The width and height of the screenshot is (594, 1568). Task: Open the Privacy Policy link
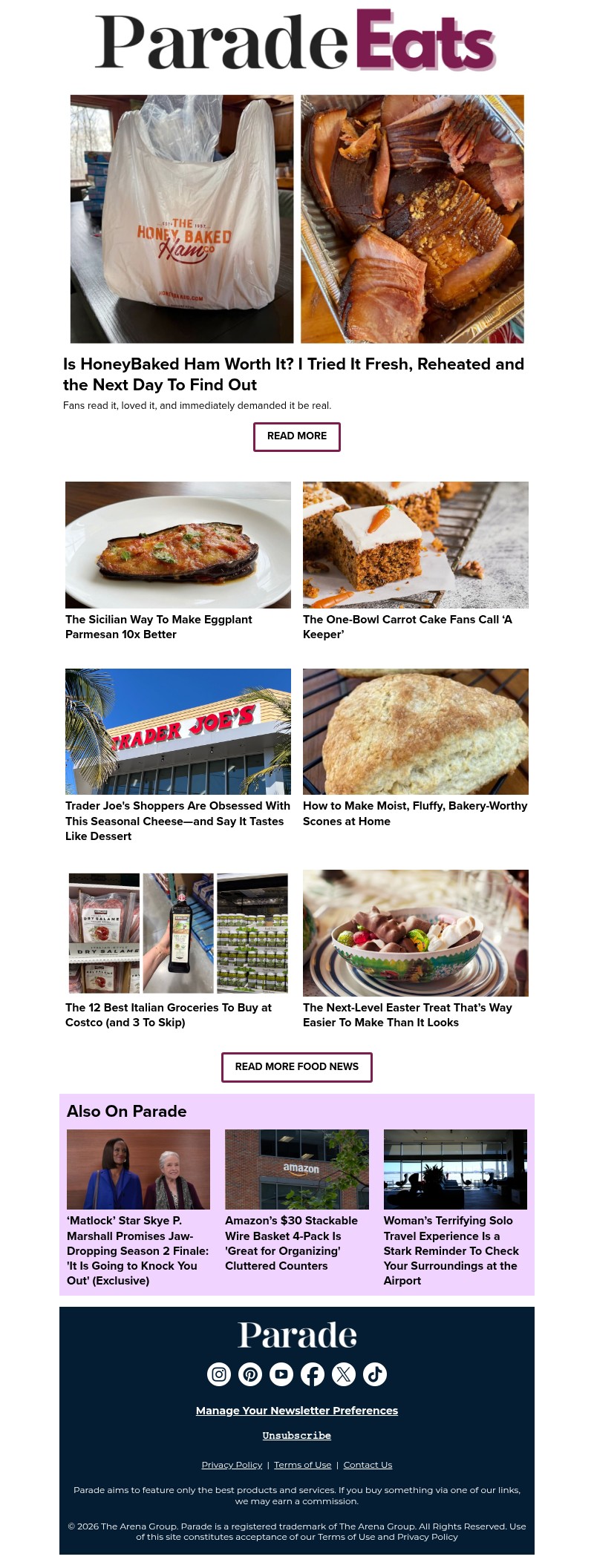click(232, 1464)
